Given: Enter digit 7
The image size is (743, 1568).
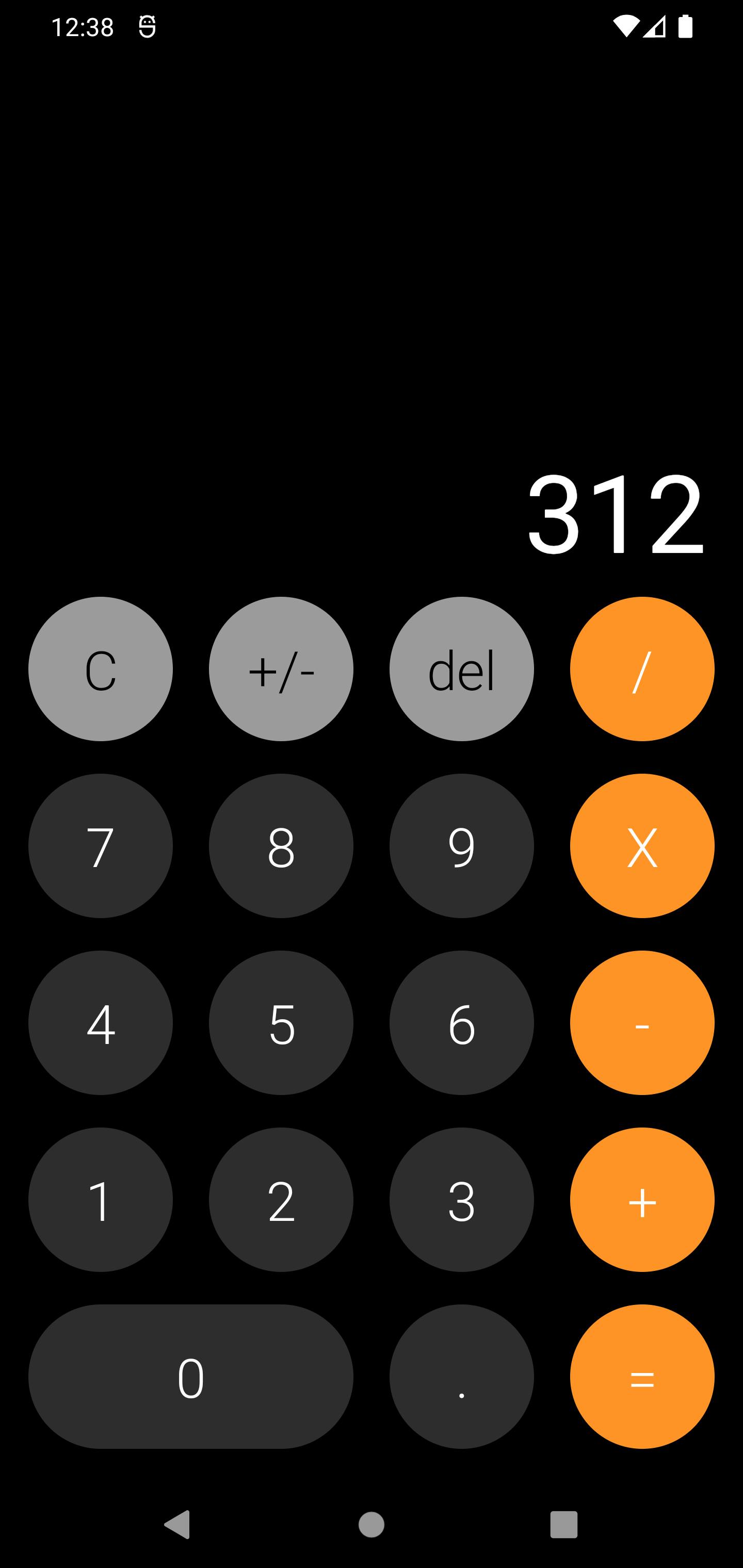Looking at the screenshot, I should pos(101,846).
